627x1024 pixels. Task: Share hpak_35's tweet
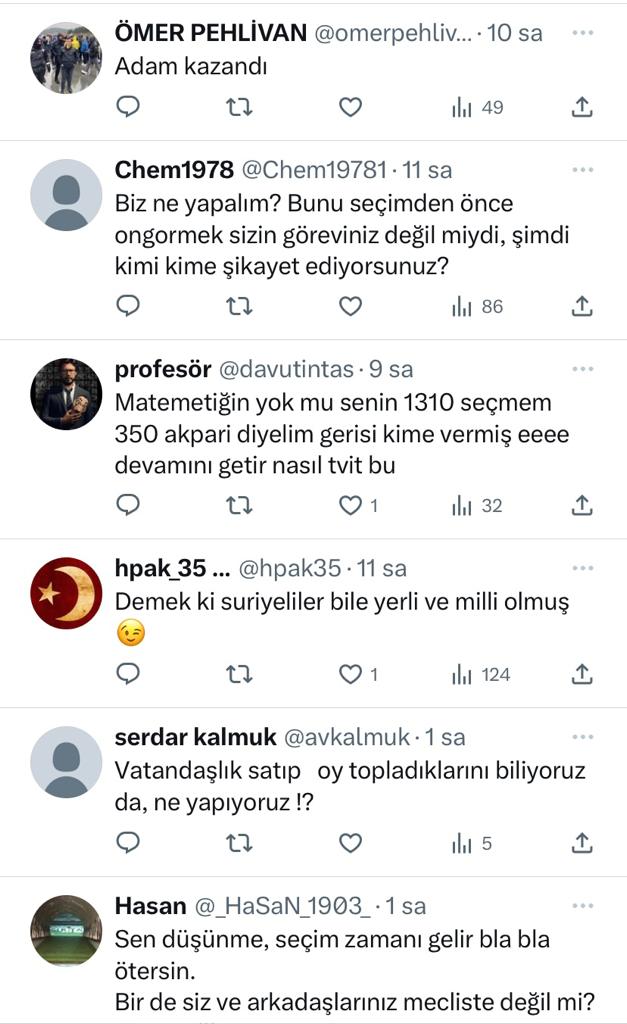point(582,675)
